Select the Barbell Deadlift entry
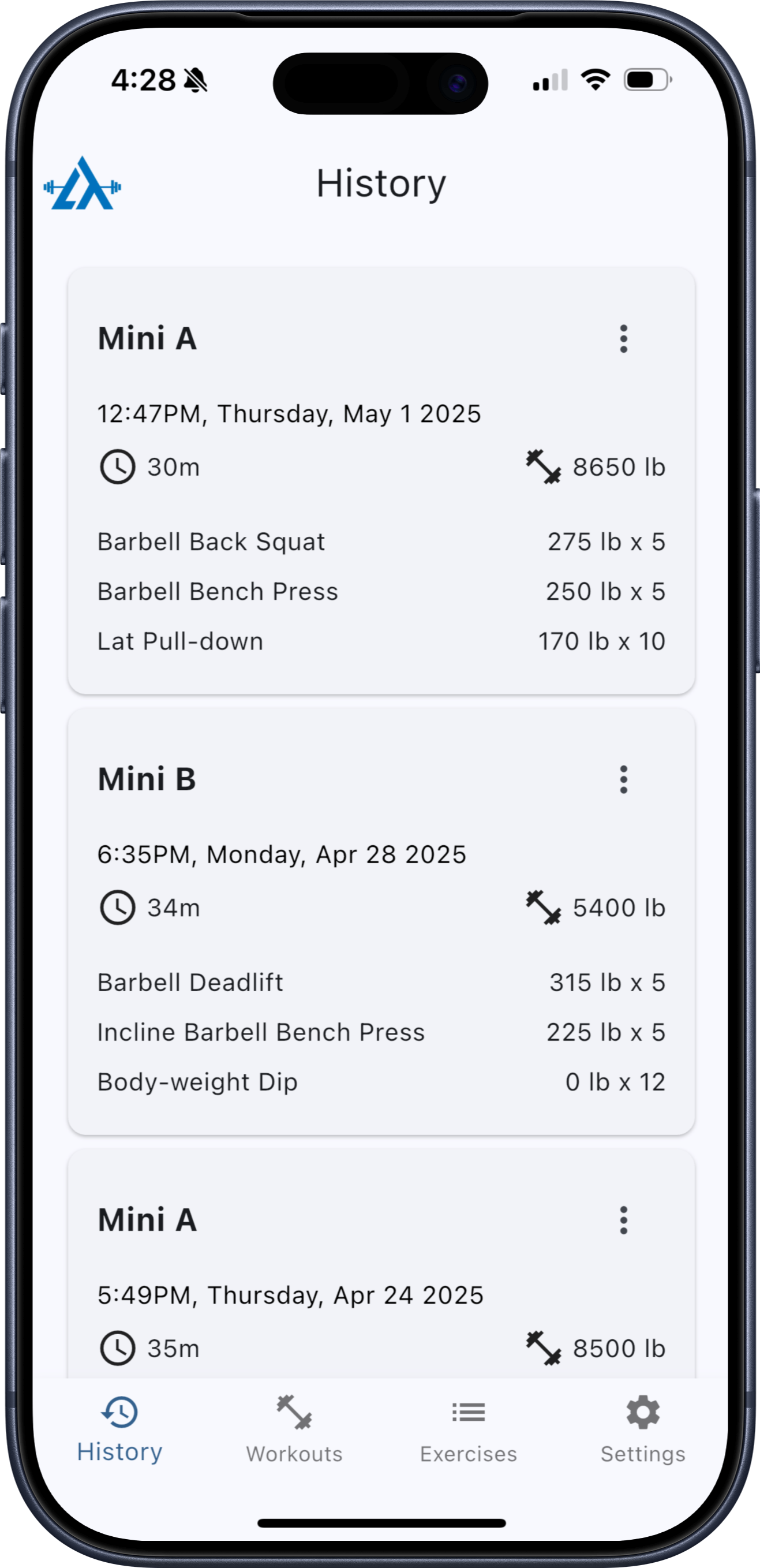Screen dimensions: 760x1568 coord(190,983)
